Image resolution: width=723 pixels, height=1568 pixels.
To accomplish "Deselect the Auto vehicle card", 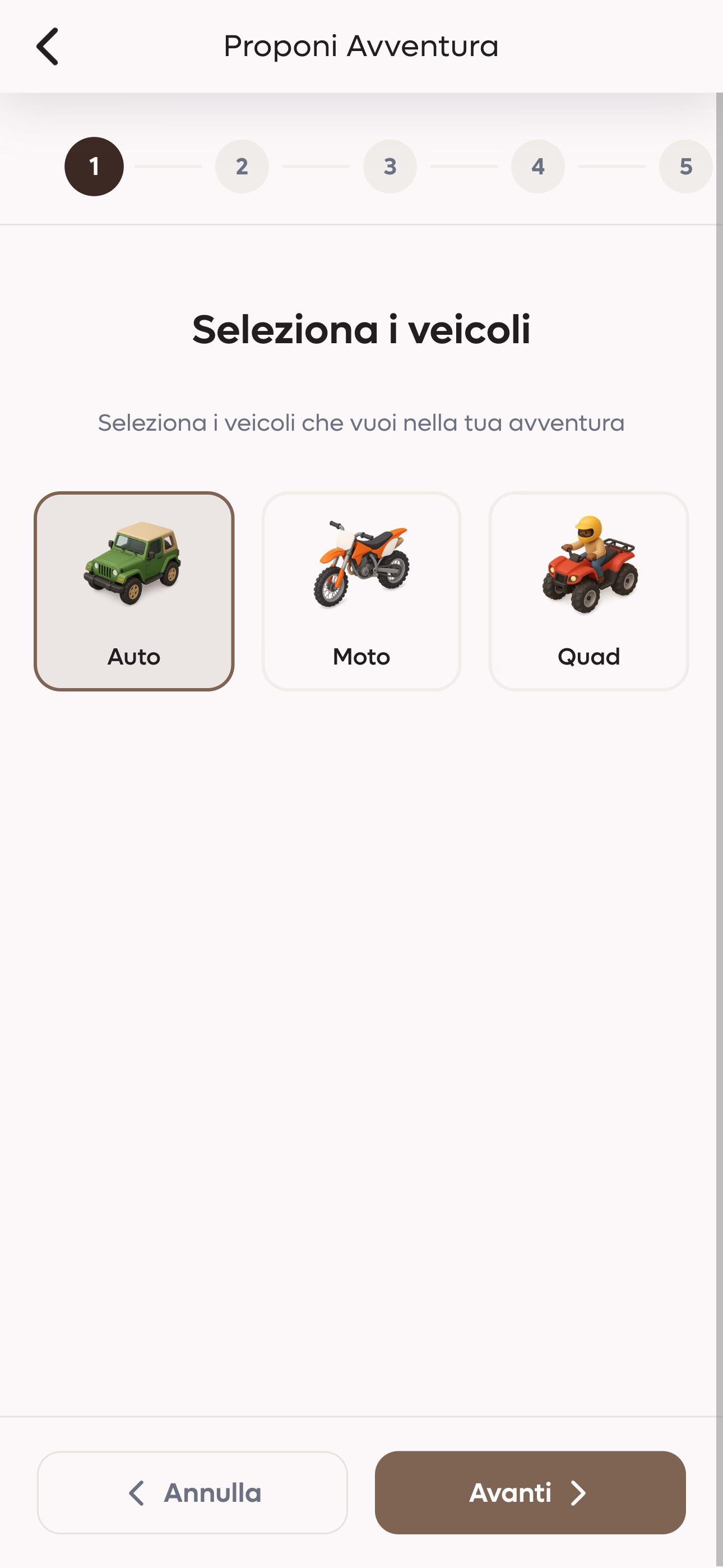I will [134, 591].
